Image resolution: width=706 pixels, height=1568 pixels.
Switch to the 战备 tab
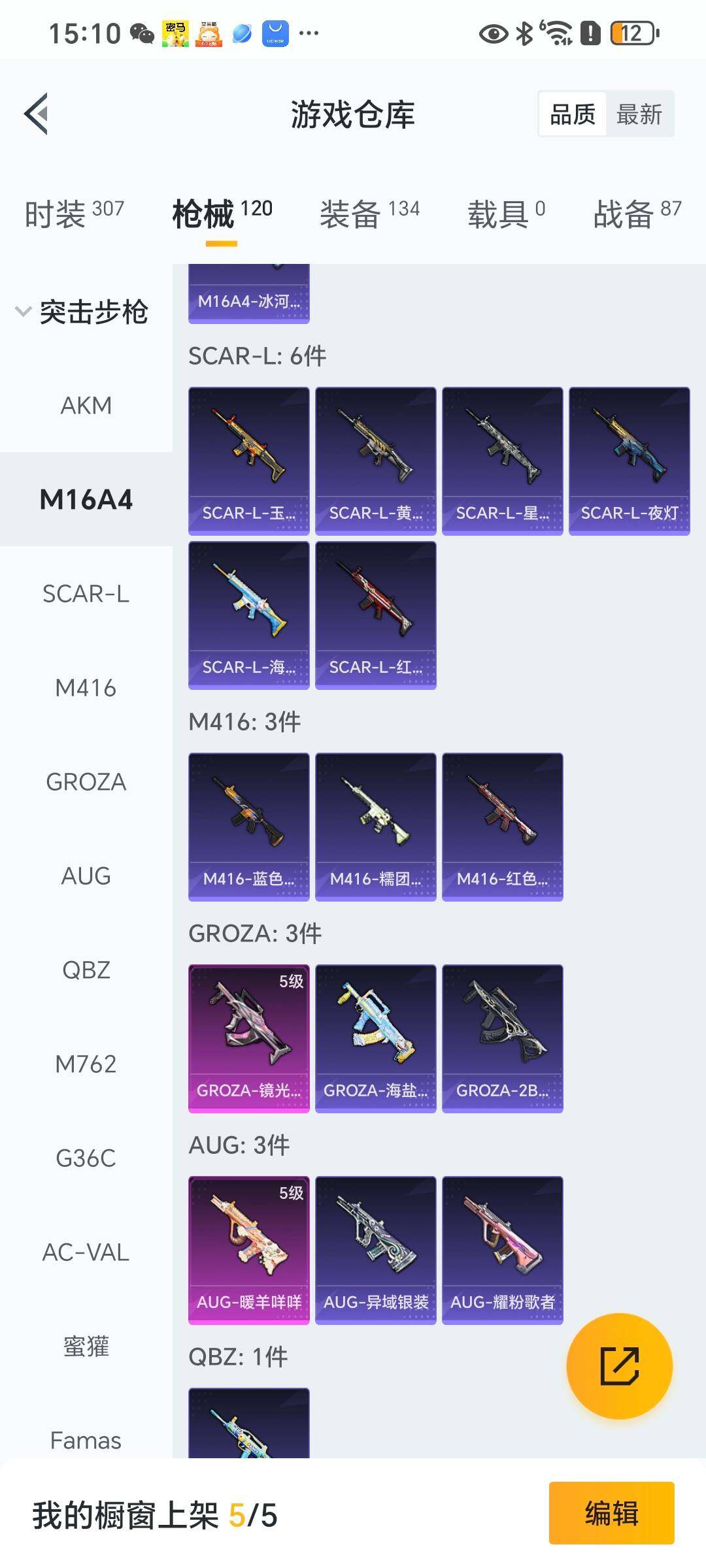pyautogui.click(x=637, y=214)
